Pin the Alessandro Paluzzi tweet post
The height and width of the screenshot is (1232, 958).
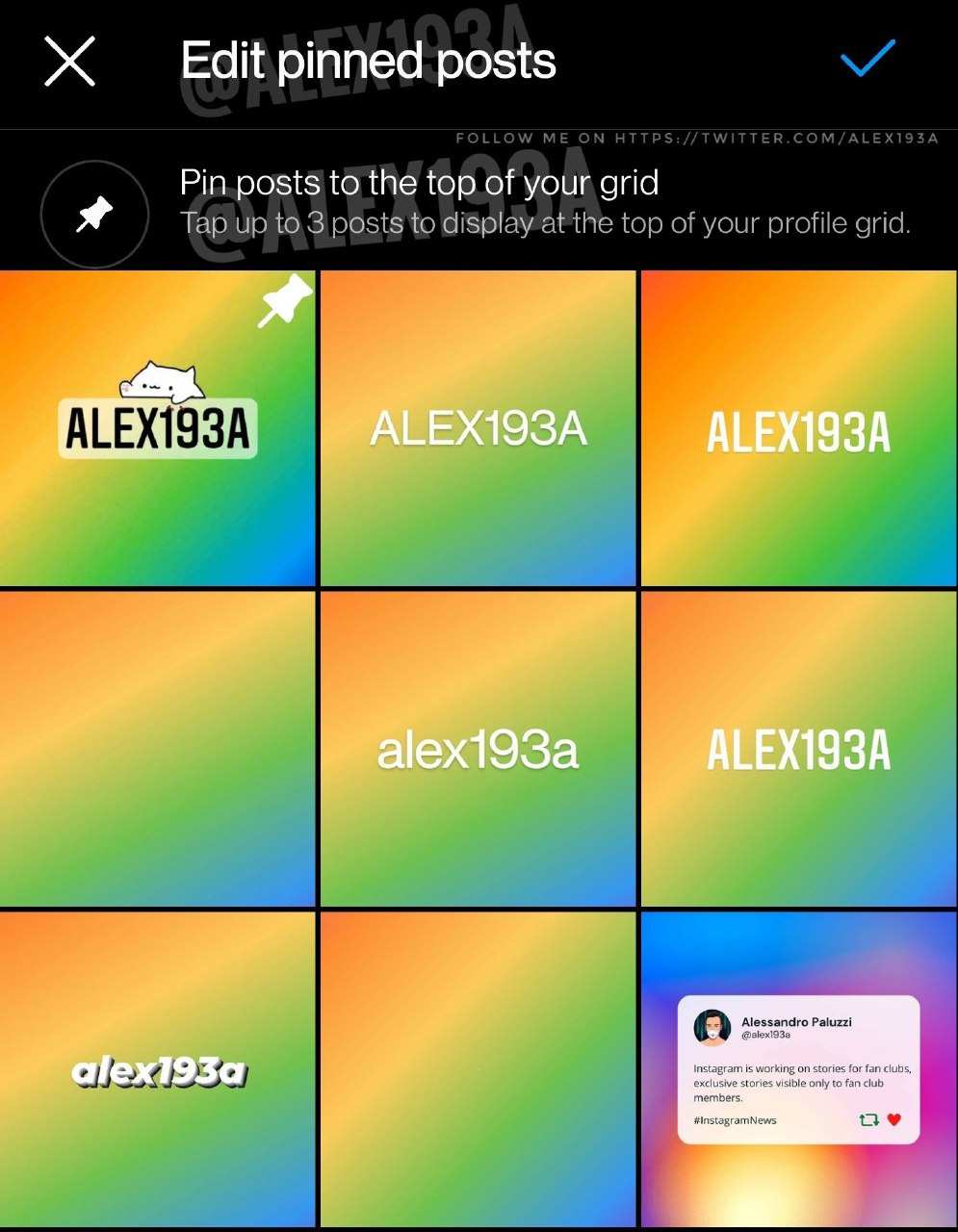point(798,1070)
